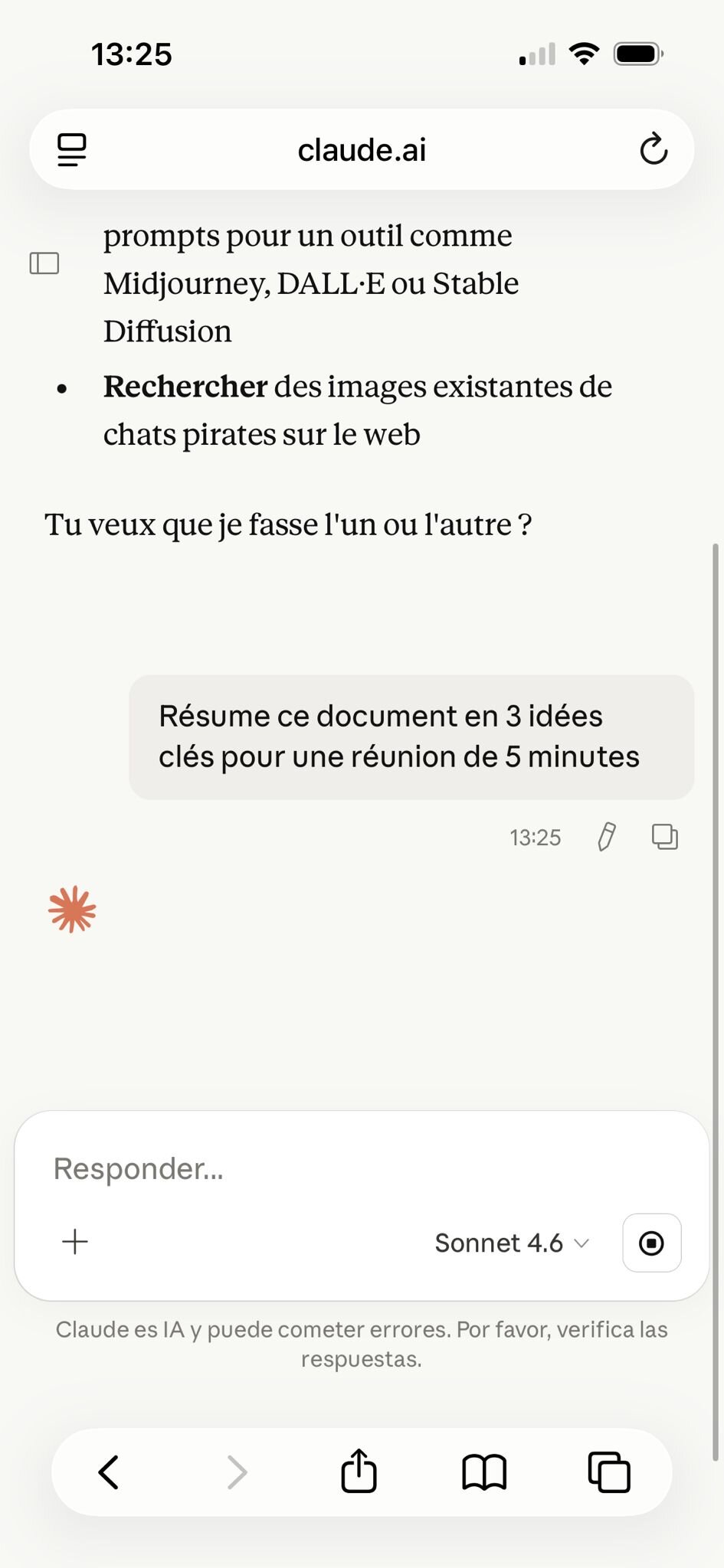Copy the sent message text

pos(664,837)
